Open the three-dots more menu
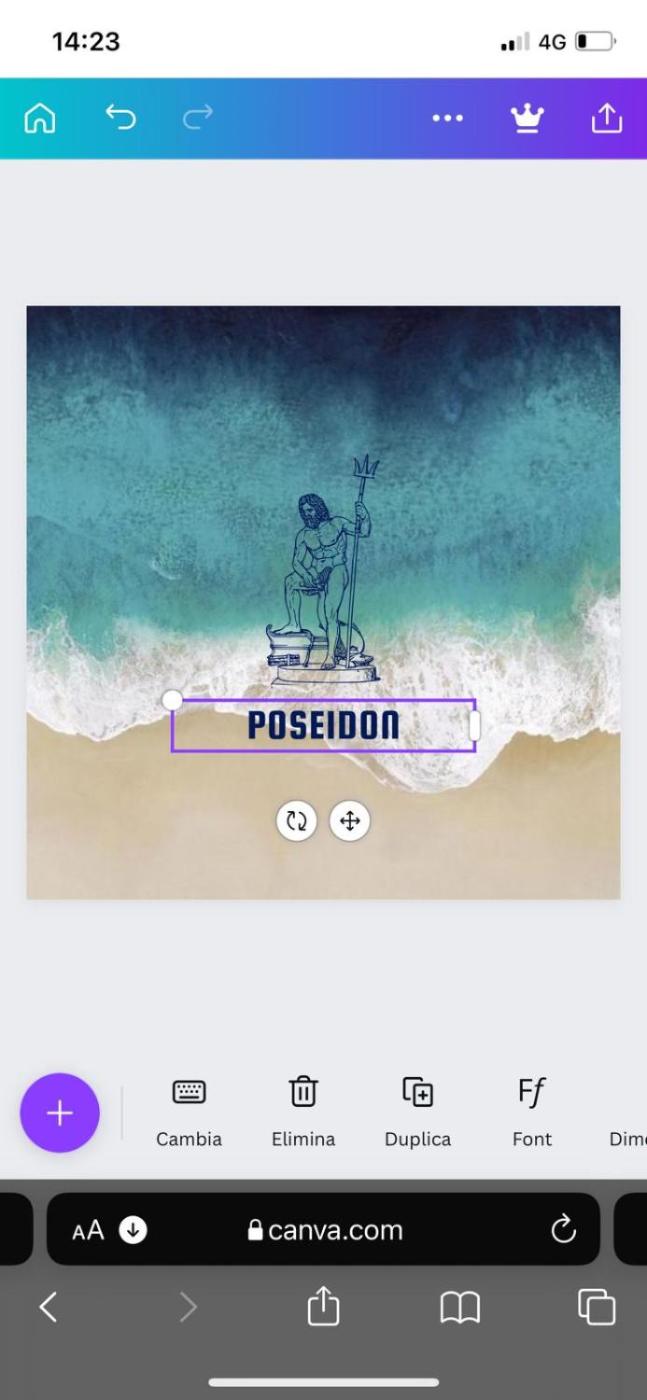 (x=447, y=119)
